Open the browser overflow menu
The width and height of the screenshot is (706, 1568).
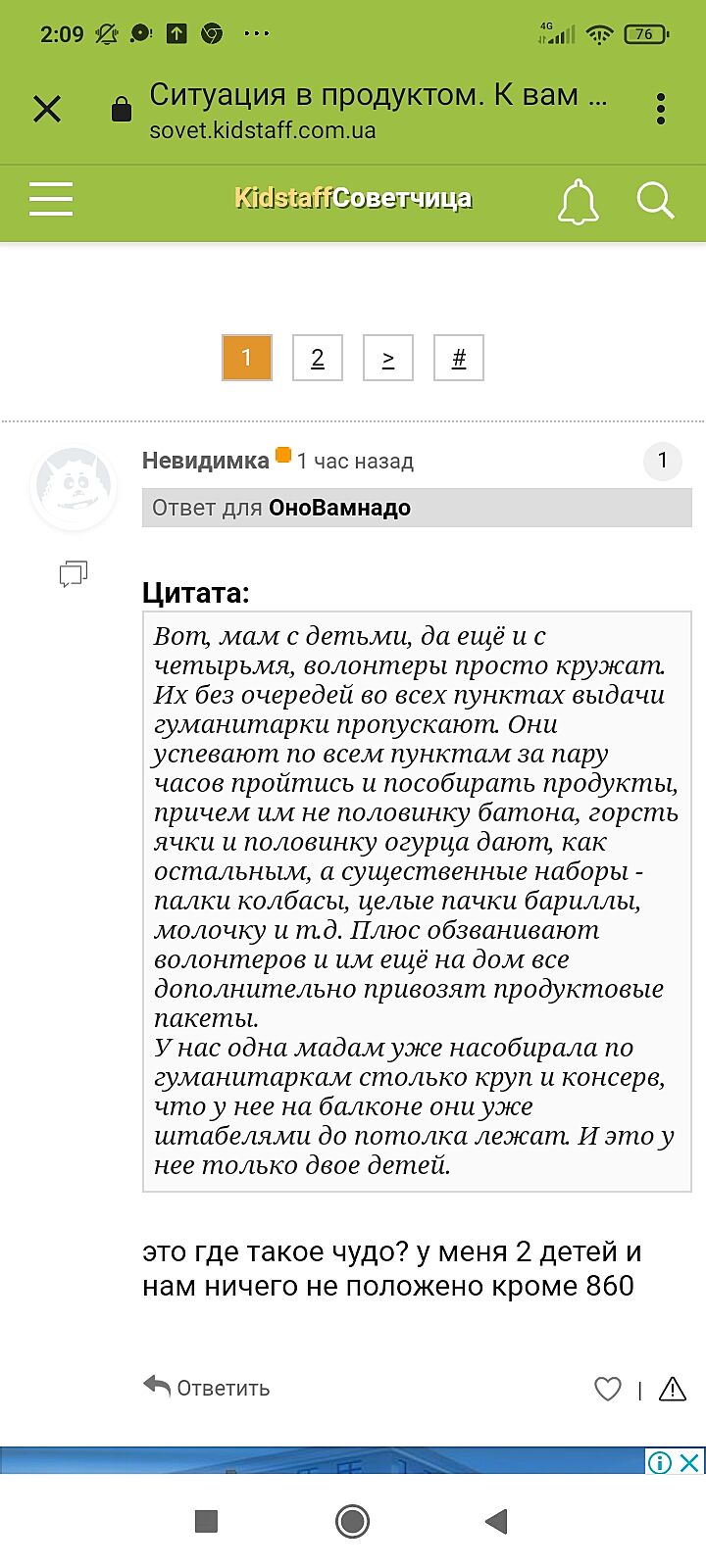(x=661, y=109)
